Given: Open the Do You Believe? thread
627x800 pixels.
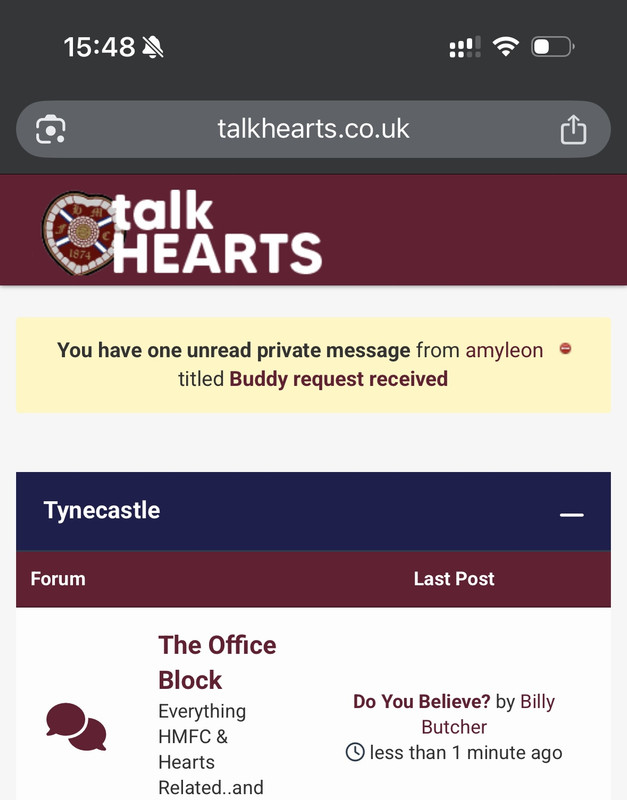Looking at the screenshot, I should point(421,702).
